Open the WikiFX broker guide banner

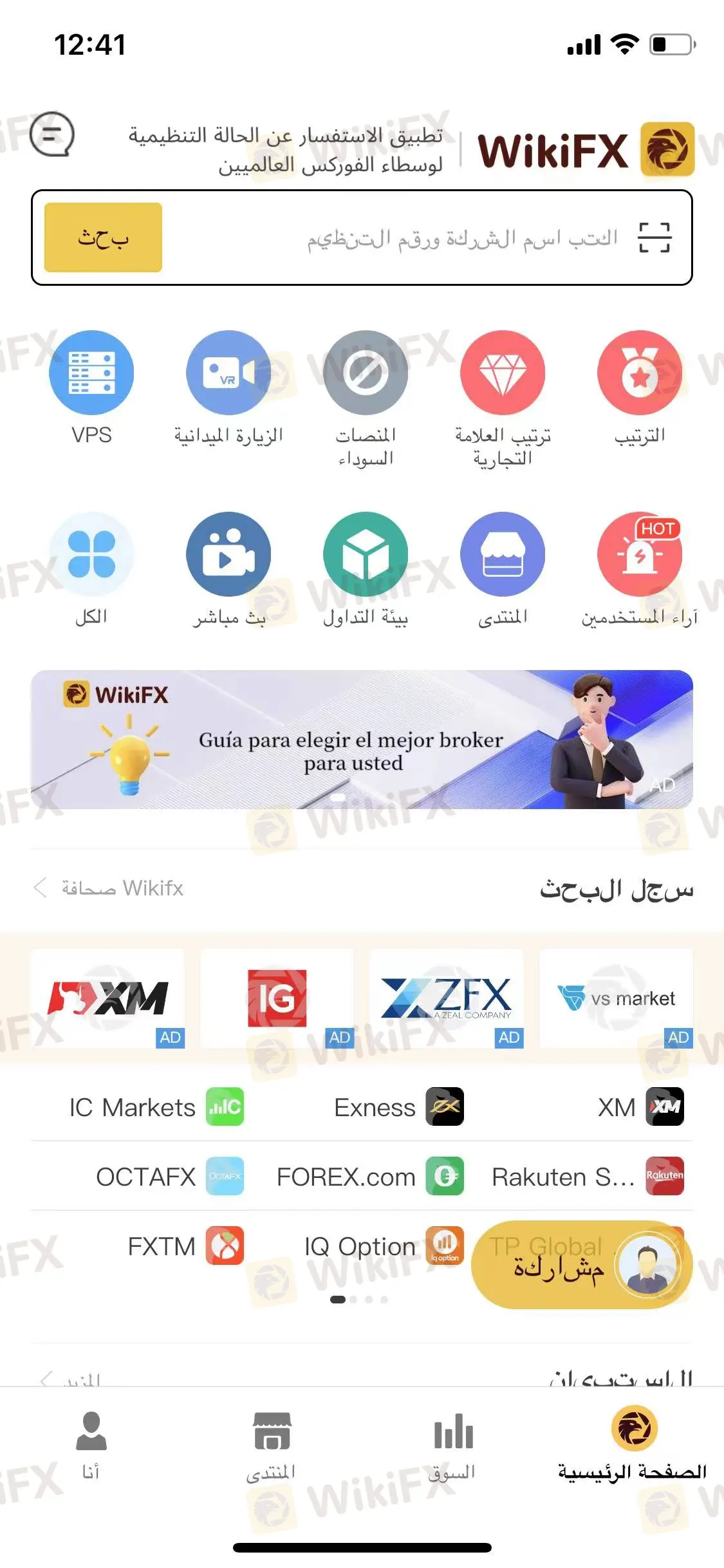tap(362, 740)
